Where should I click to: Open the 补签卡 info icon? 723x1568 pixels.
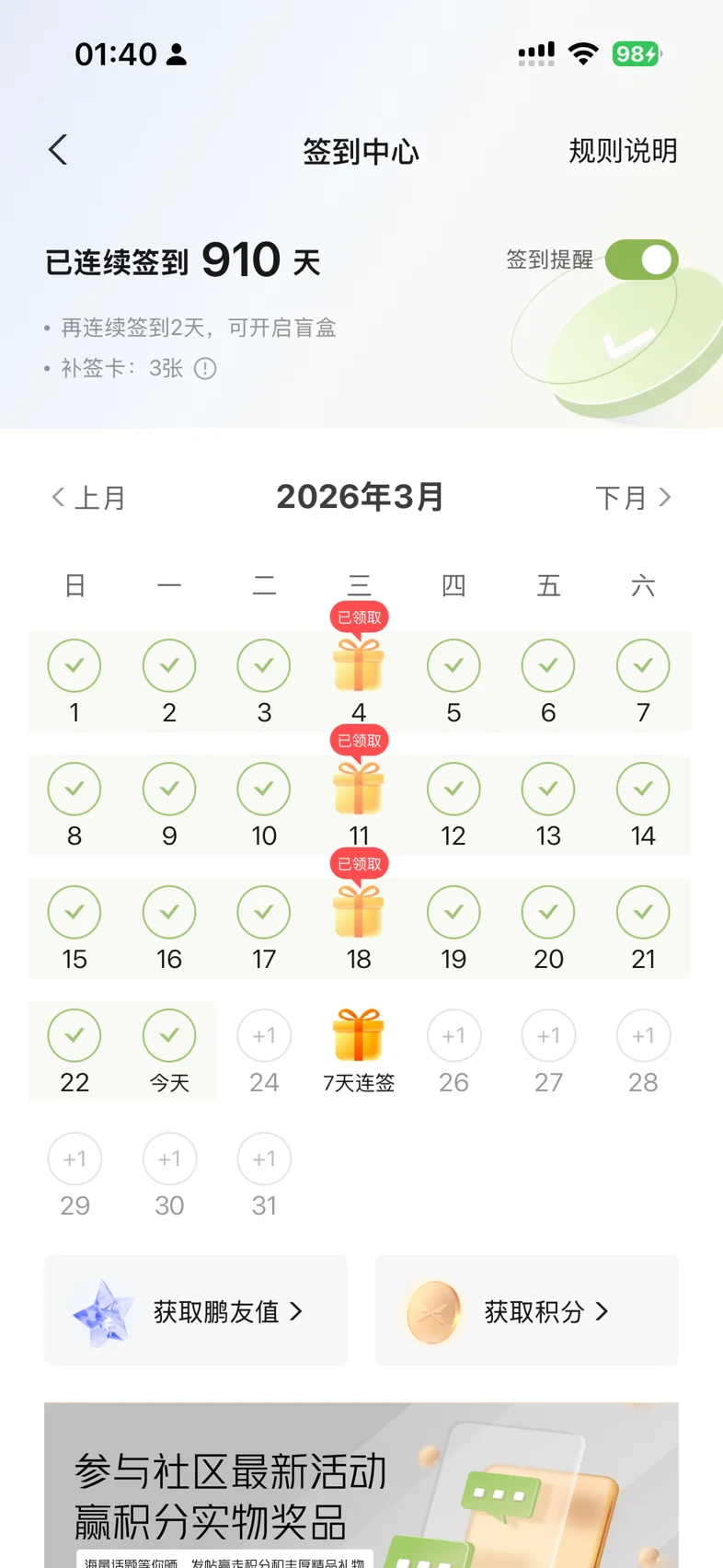(205, 369)
